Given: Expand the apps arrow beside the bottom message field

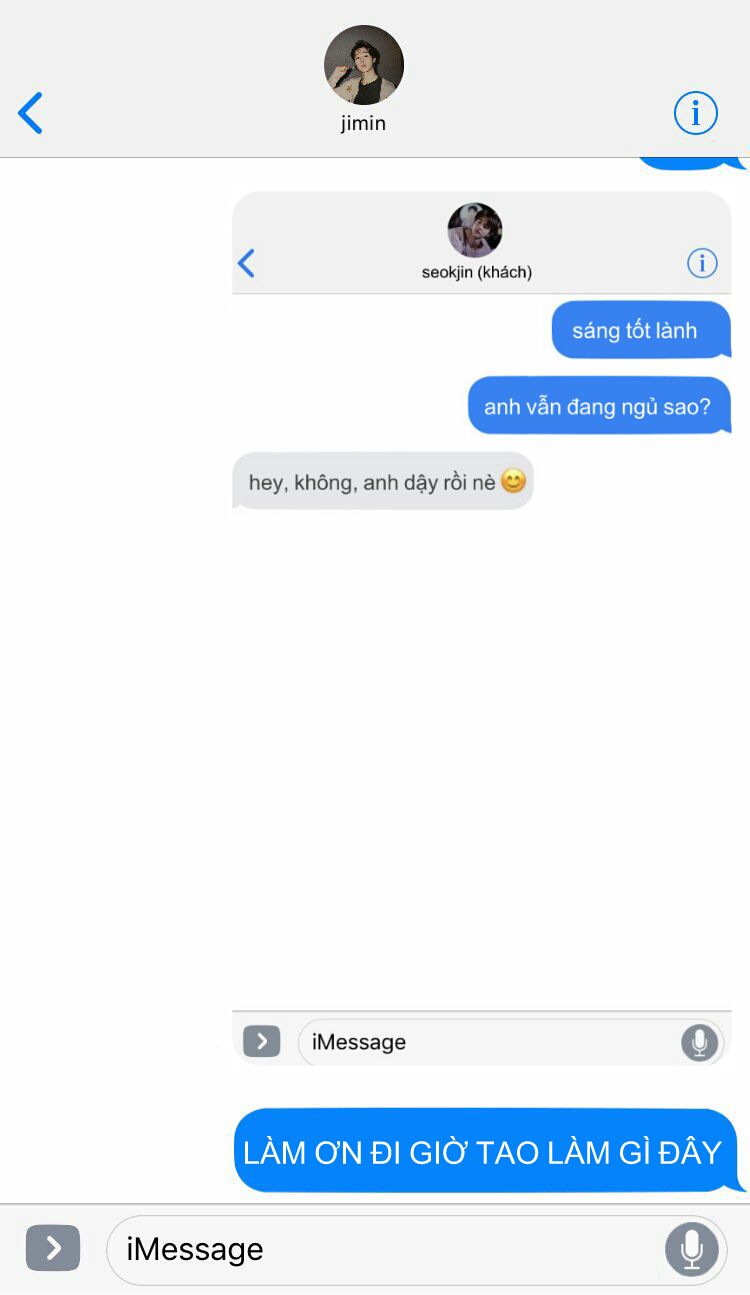Looking at the screenshot, I should (53, 1248).
